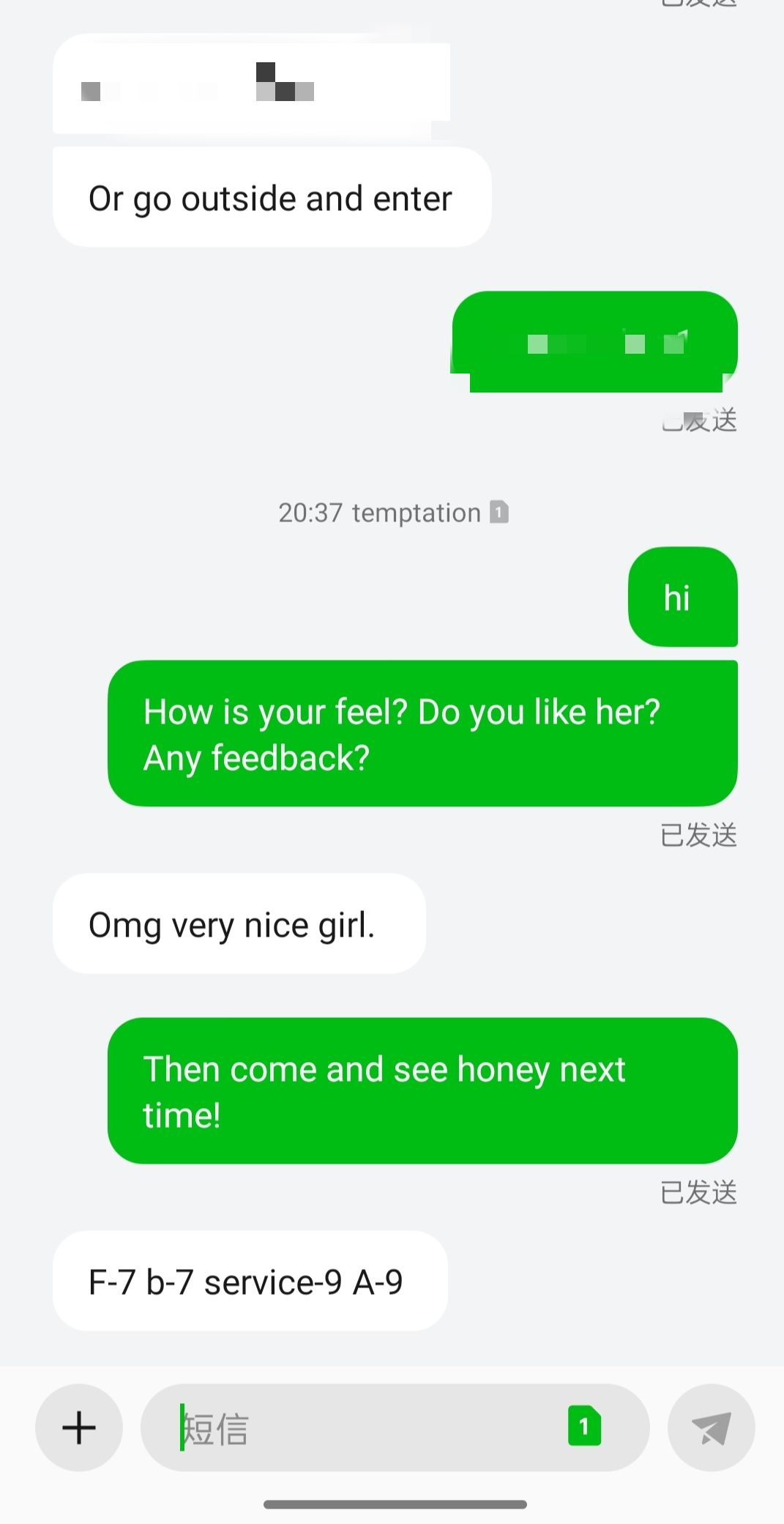Open the plus attachment menu
The image size is (784, 1524).
[x=79, y=1428]
